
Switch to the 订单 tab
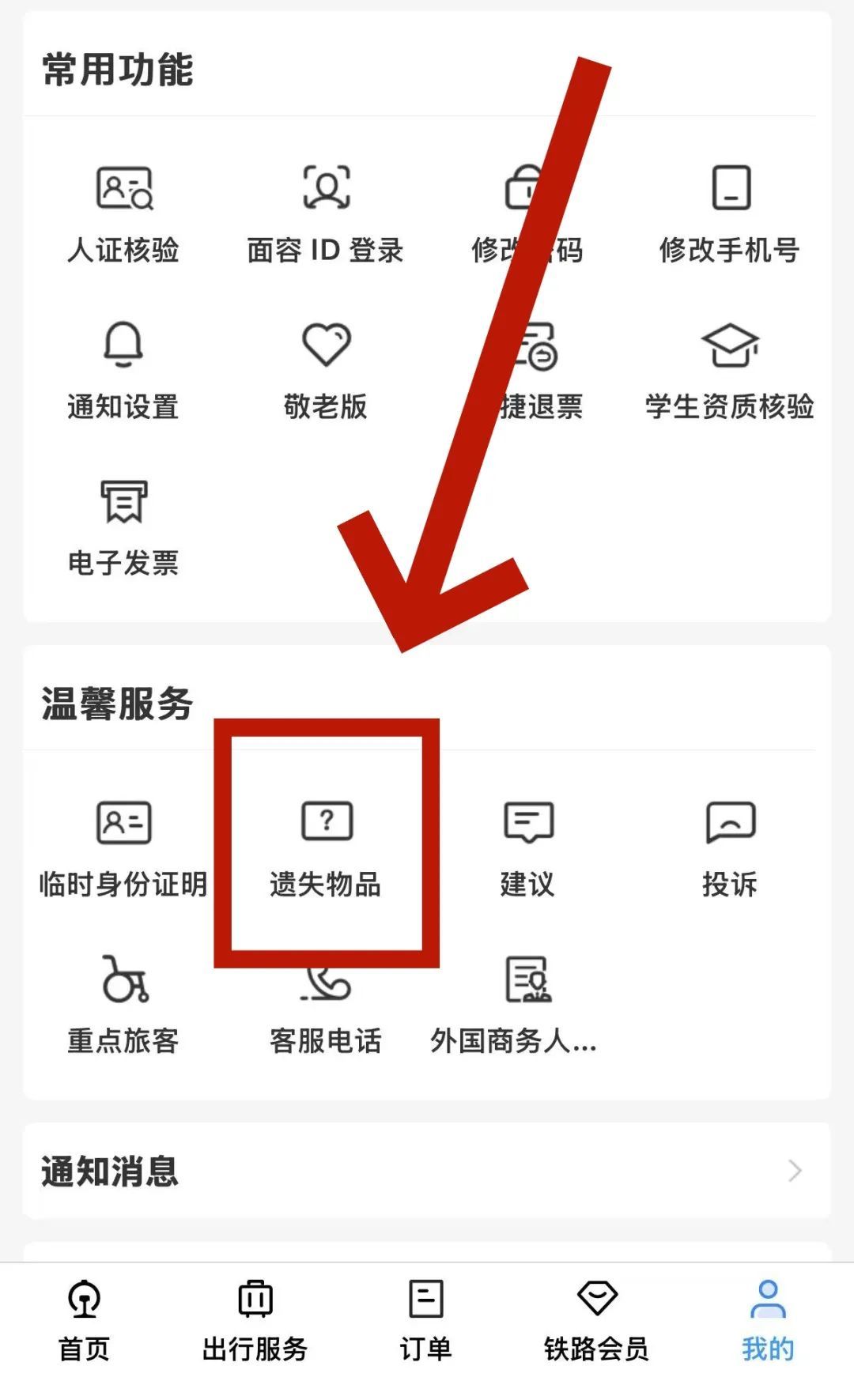pyautogui.click(x=425, y=1320)
